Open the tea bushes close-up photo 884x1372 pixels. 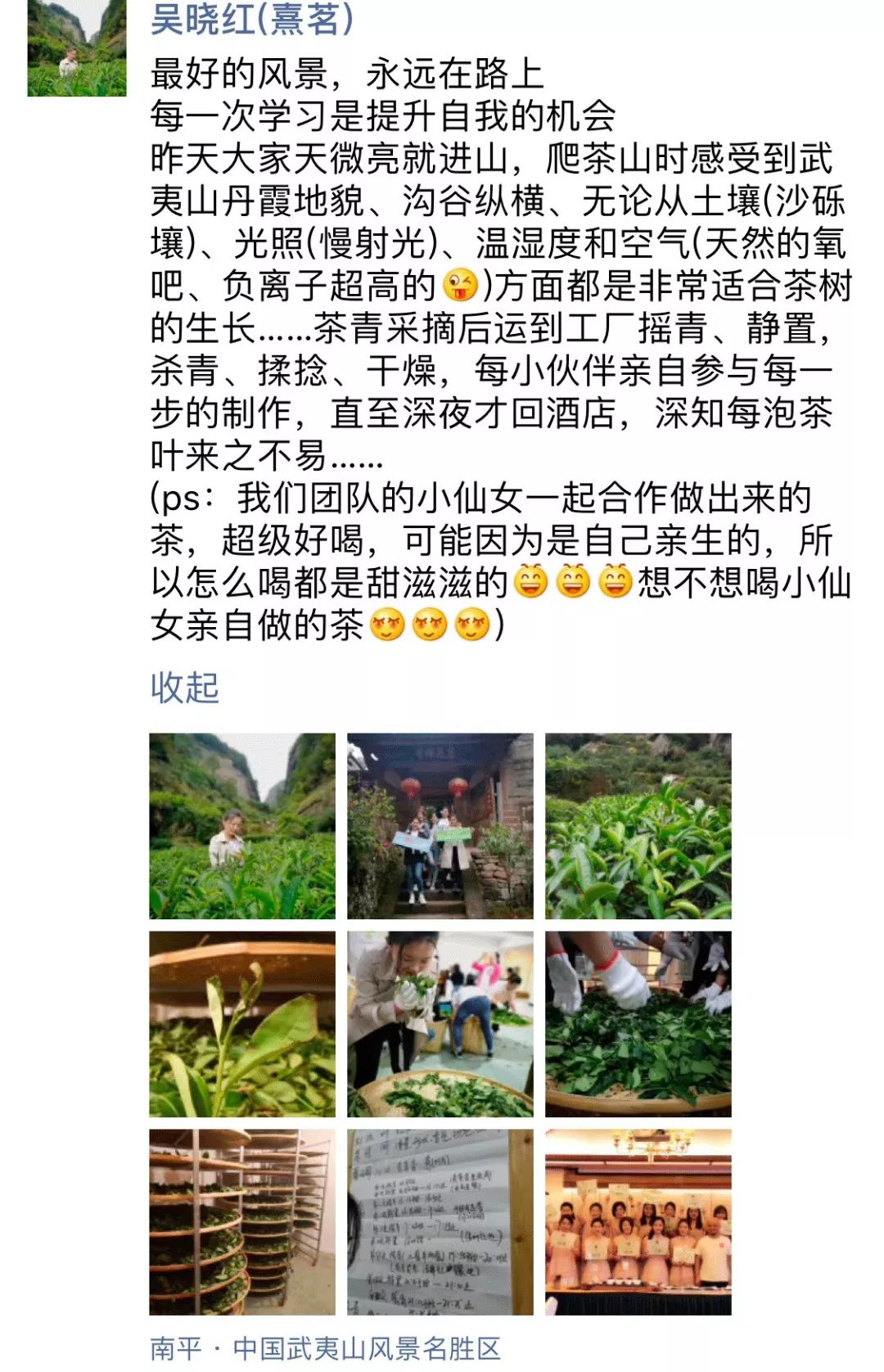coord(638,826)
